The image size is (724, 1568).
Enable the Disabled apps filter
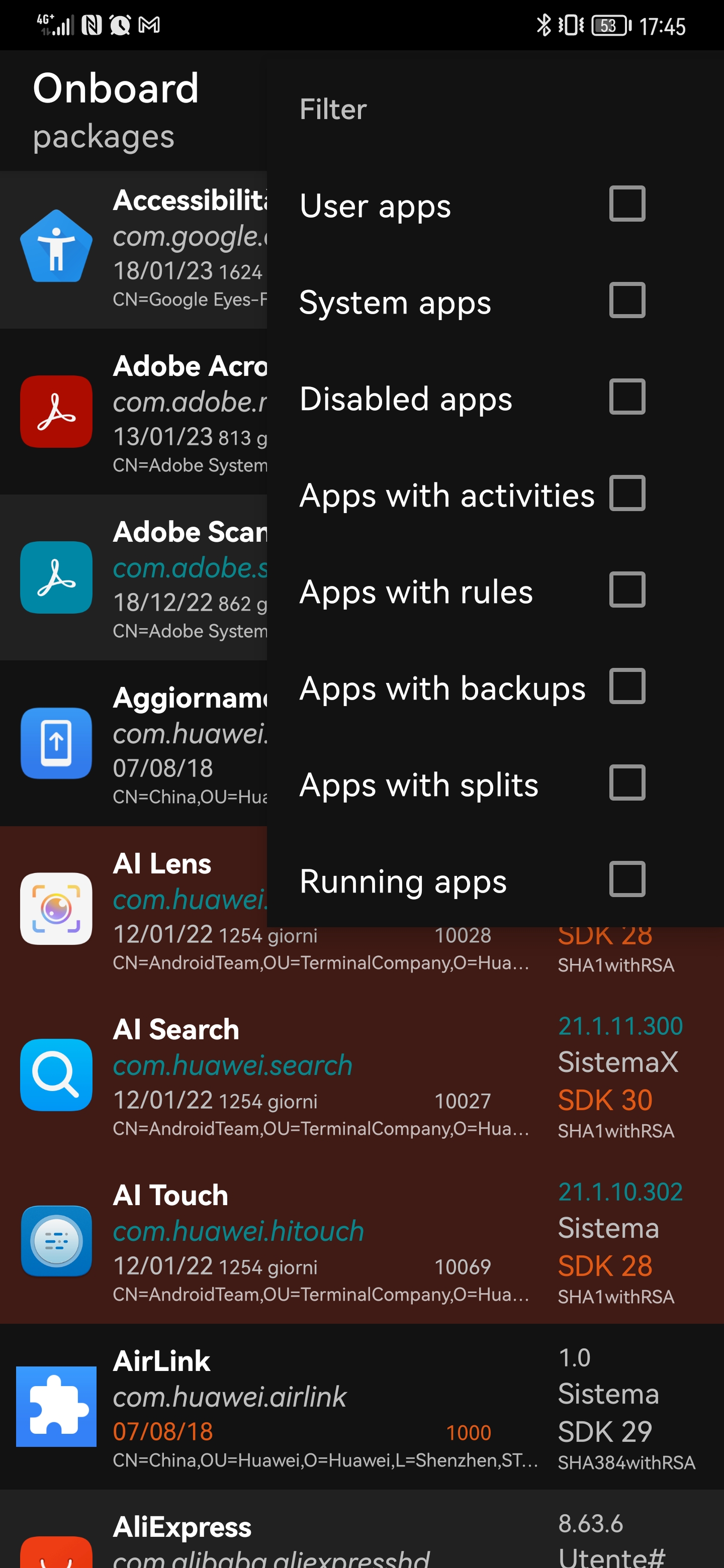coord(628,397)
